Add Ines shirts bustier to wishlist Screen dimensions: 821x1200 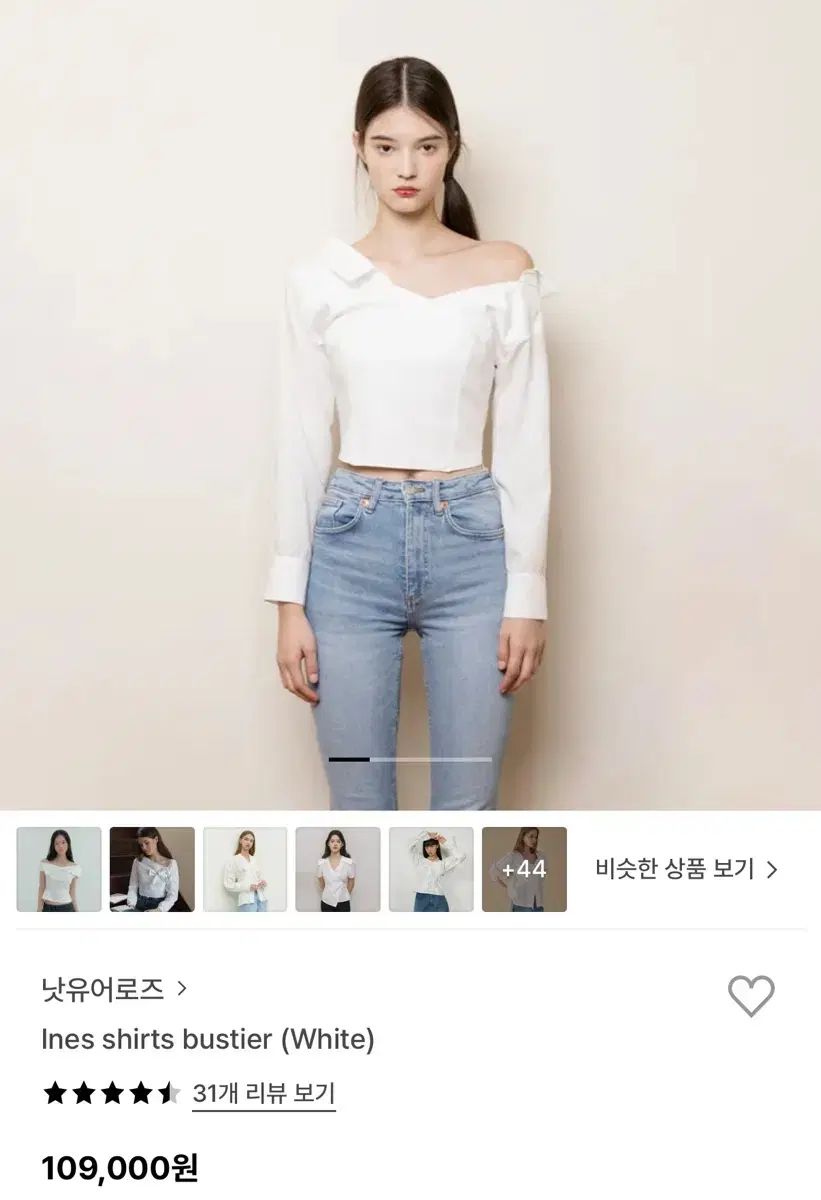coord(750,996)
